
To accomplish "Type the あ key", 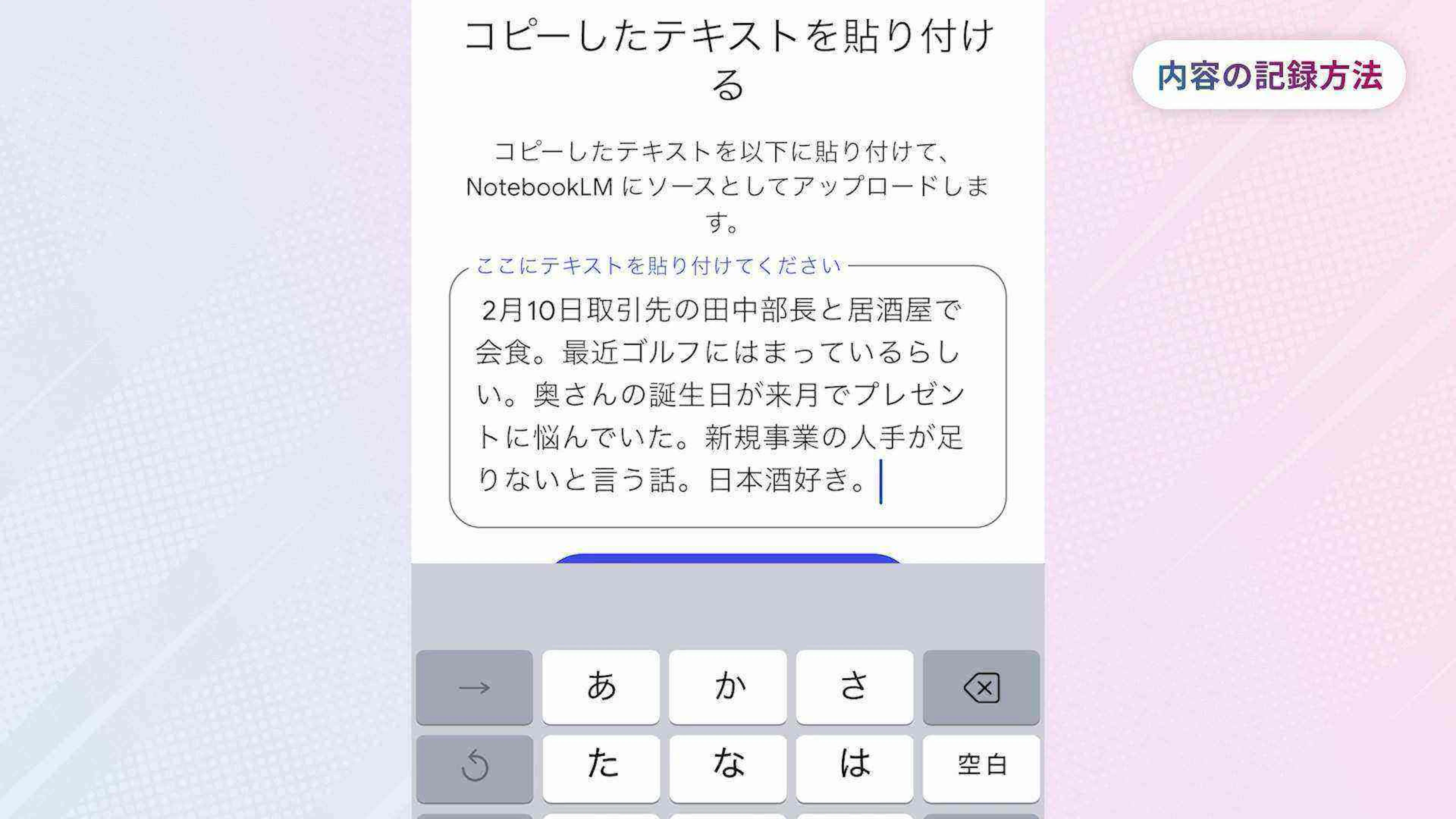I will pos(600,687).
